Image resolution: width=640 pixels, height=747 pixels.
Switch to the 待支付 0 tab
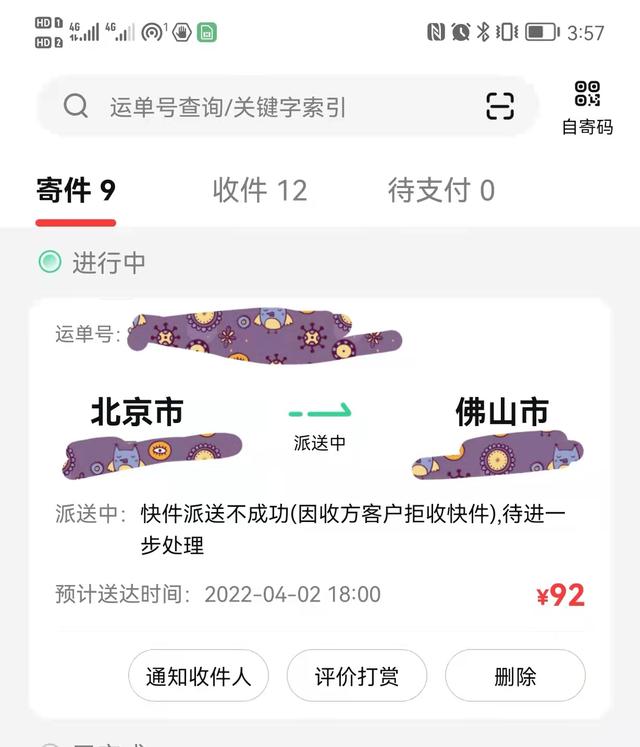(441, 190)
